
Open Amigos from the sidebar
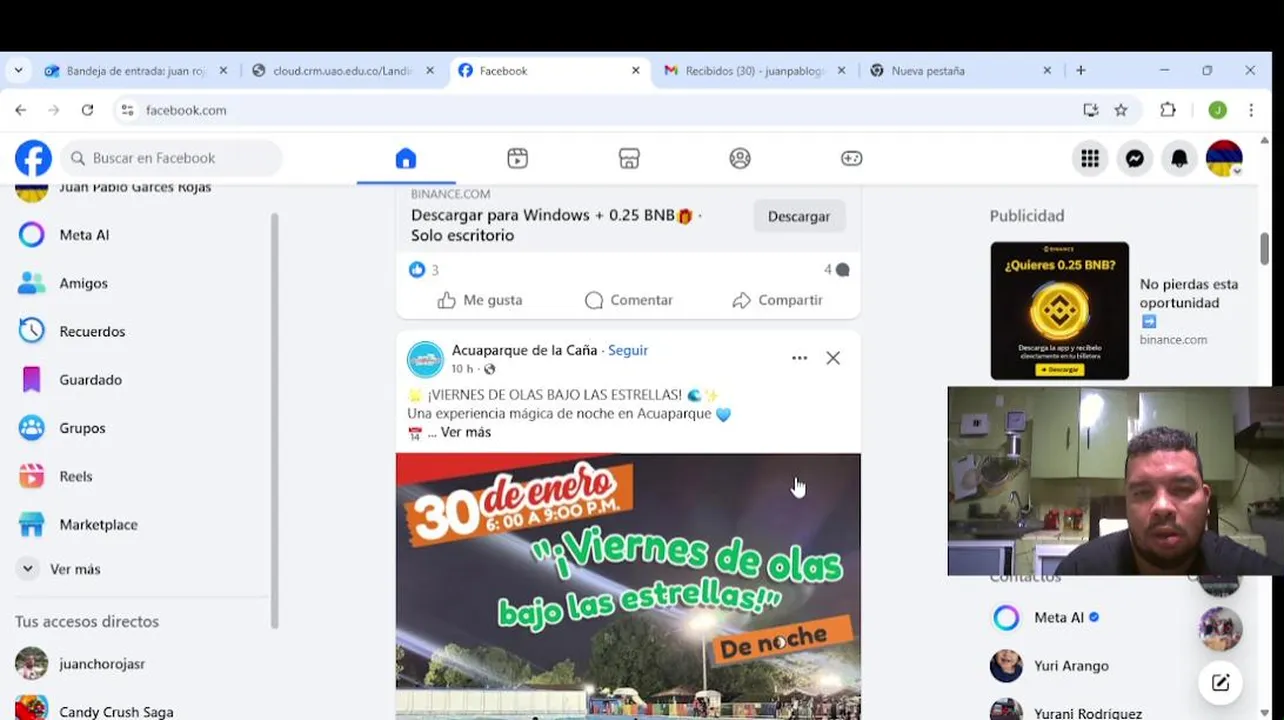point(83,283)
